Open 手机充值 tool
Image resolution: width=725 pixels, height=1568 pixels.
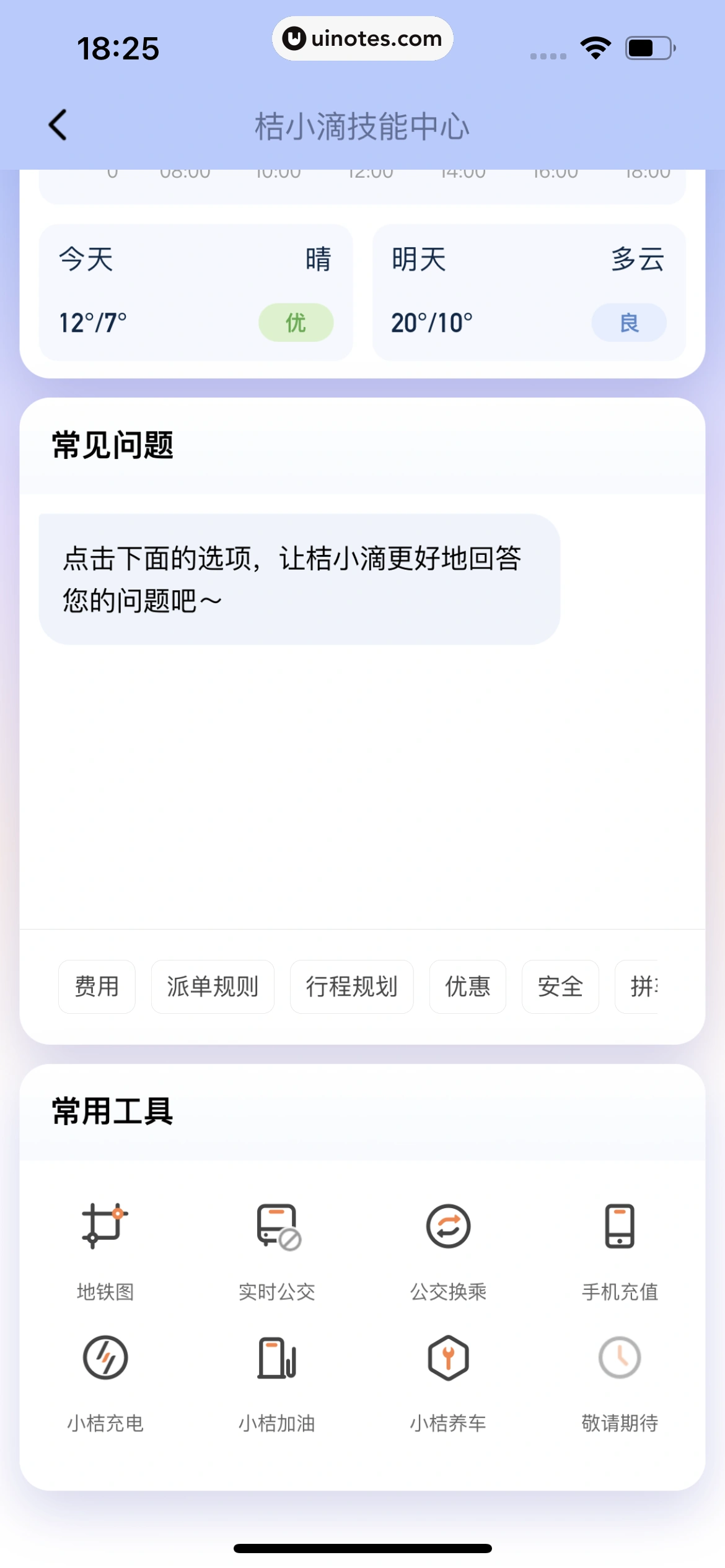click(x=620, y=1247)
